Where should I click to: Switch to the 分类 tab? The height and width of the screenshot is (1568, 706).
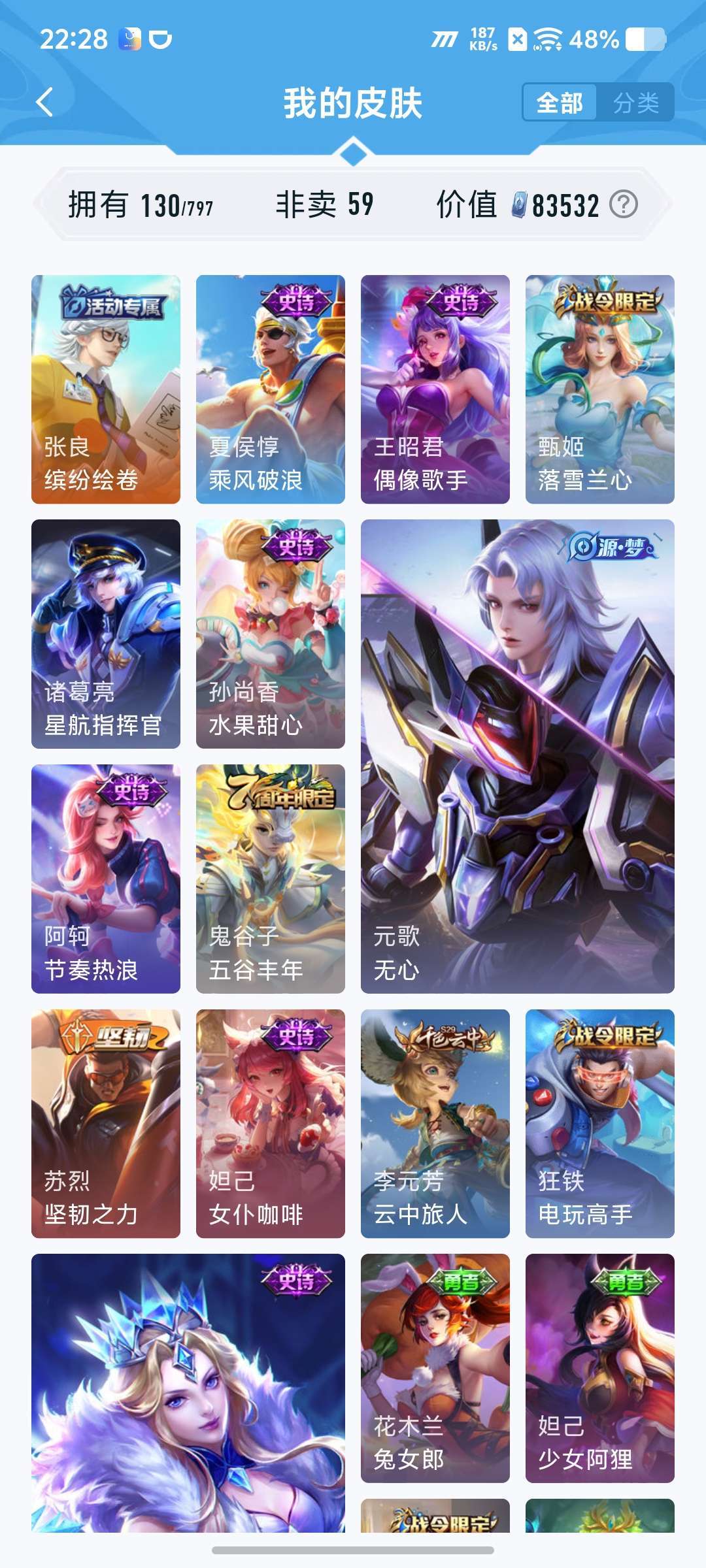(635, 103)
